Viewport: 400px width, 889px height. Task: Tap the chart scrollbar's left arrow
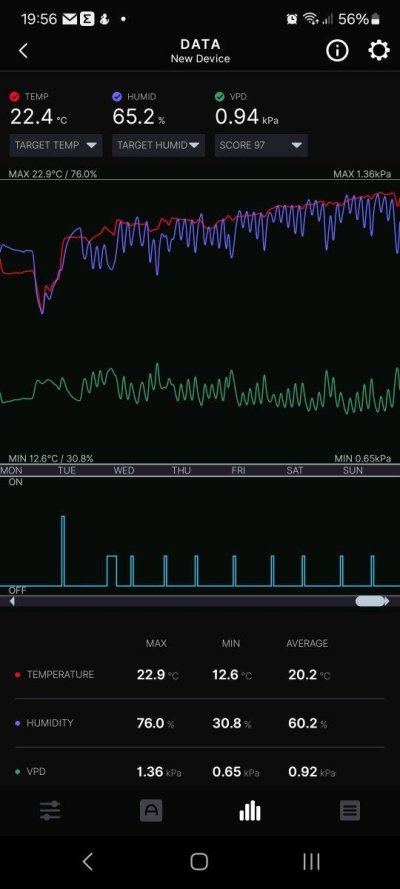click(x=12, y=601)
